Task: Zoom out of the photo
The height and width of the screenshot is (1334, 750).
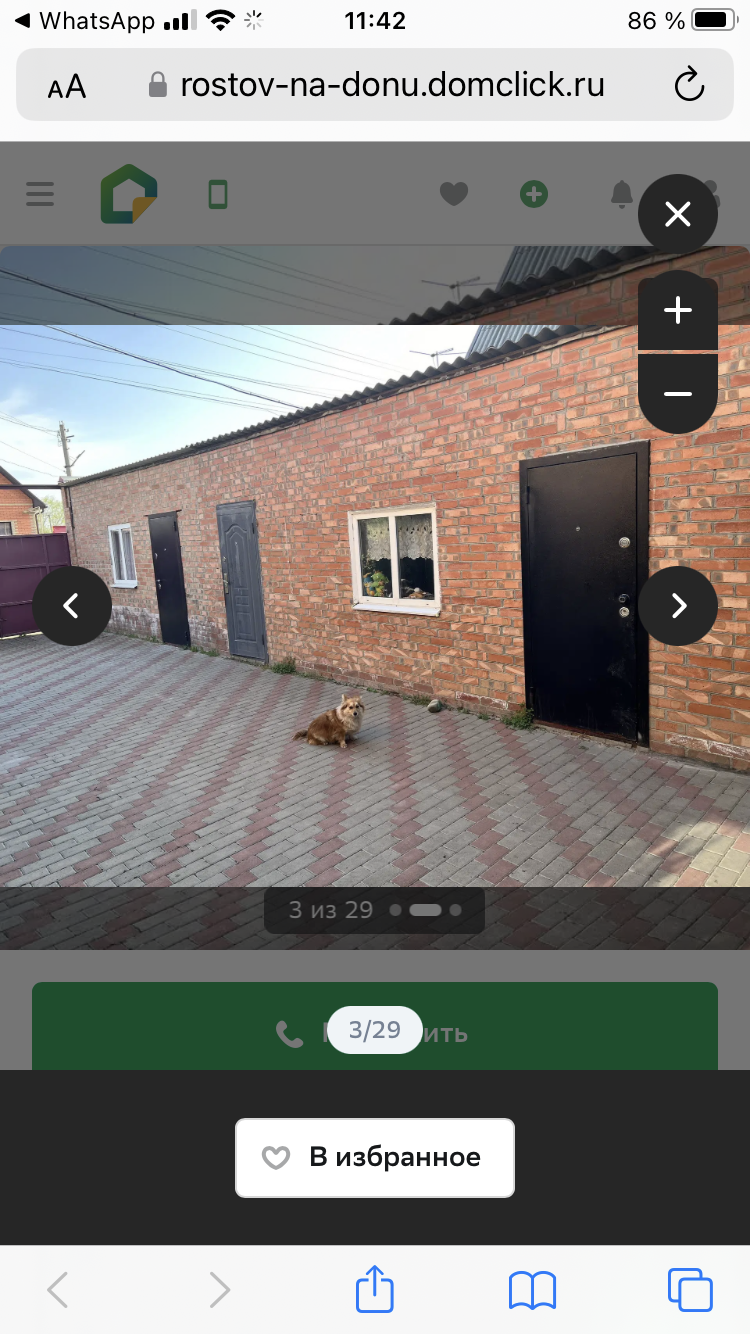Action: [678, 394]
